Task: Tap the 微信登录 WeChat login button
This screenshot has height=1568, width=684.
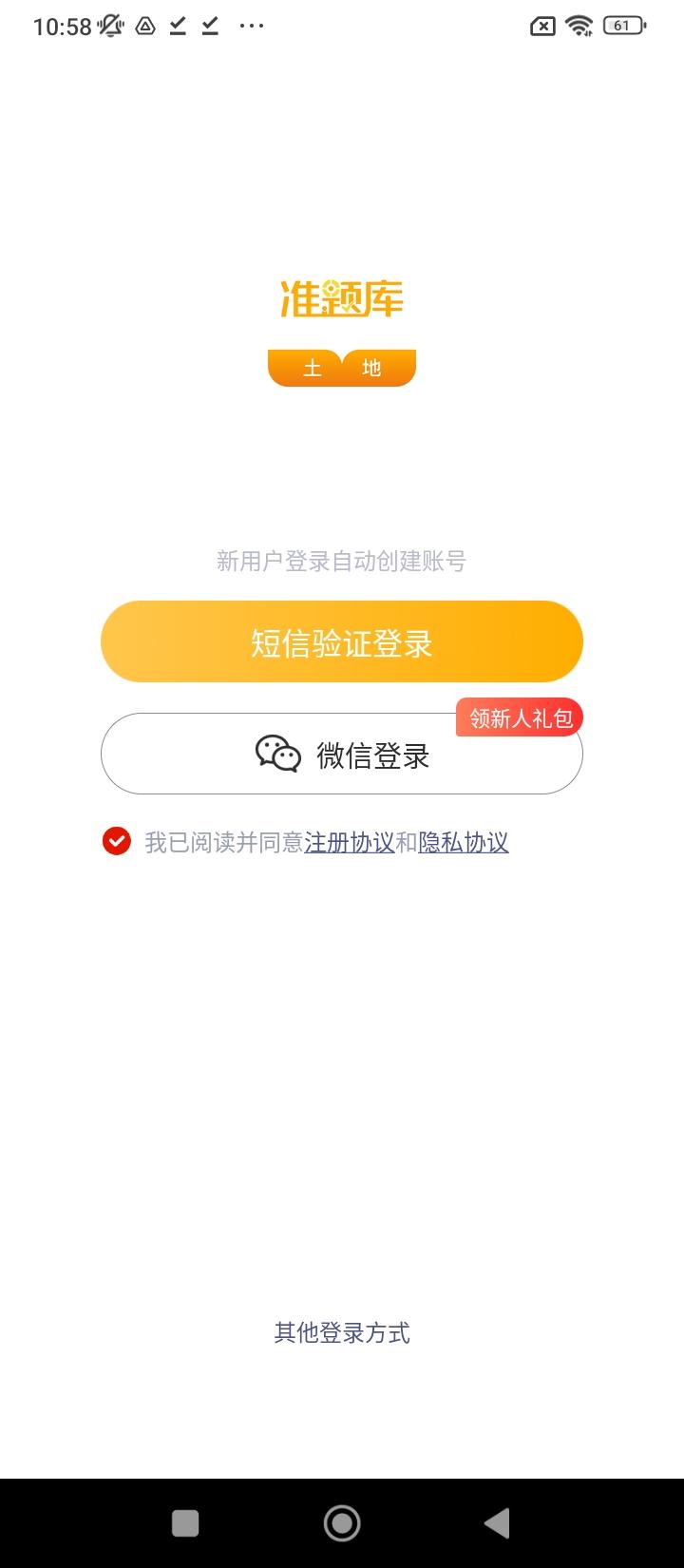Action: pyautogui.click(x=342, y=754)
